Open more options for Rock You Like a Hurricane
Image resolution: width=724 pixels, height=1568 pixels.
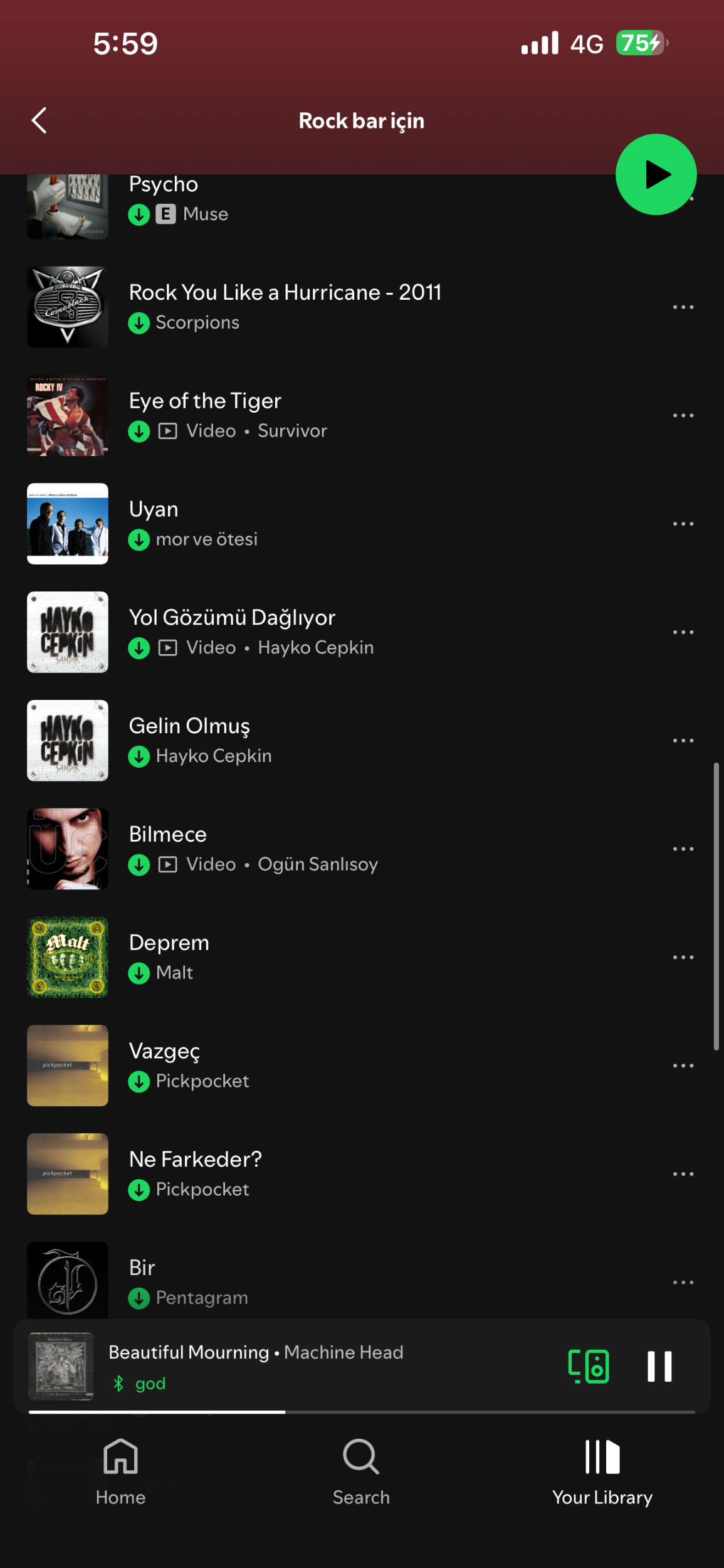pos(683,307)
